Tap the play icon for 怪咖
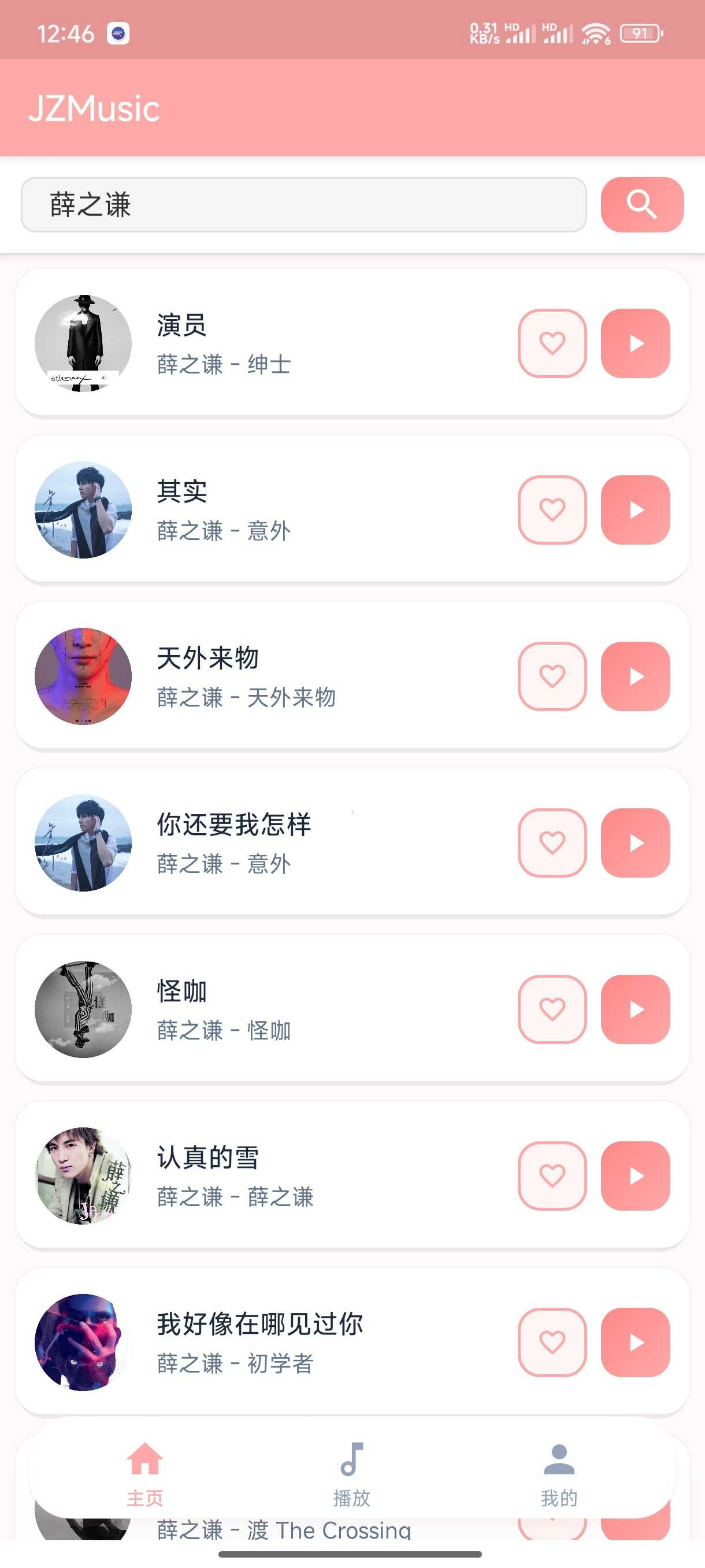This screenshot has width=705, height=1568. (x=635, y=1009)
